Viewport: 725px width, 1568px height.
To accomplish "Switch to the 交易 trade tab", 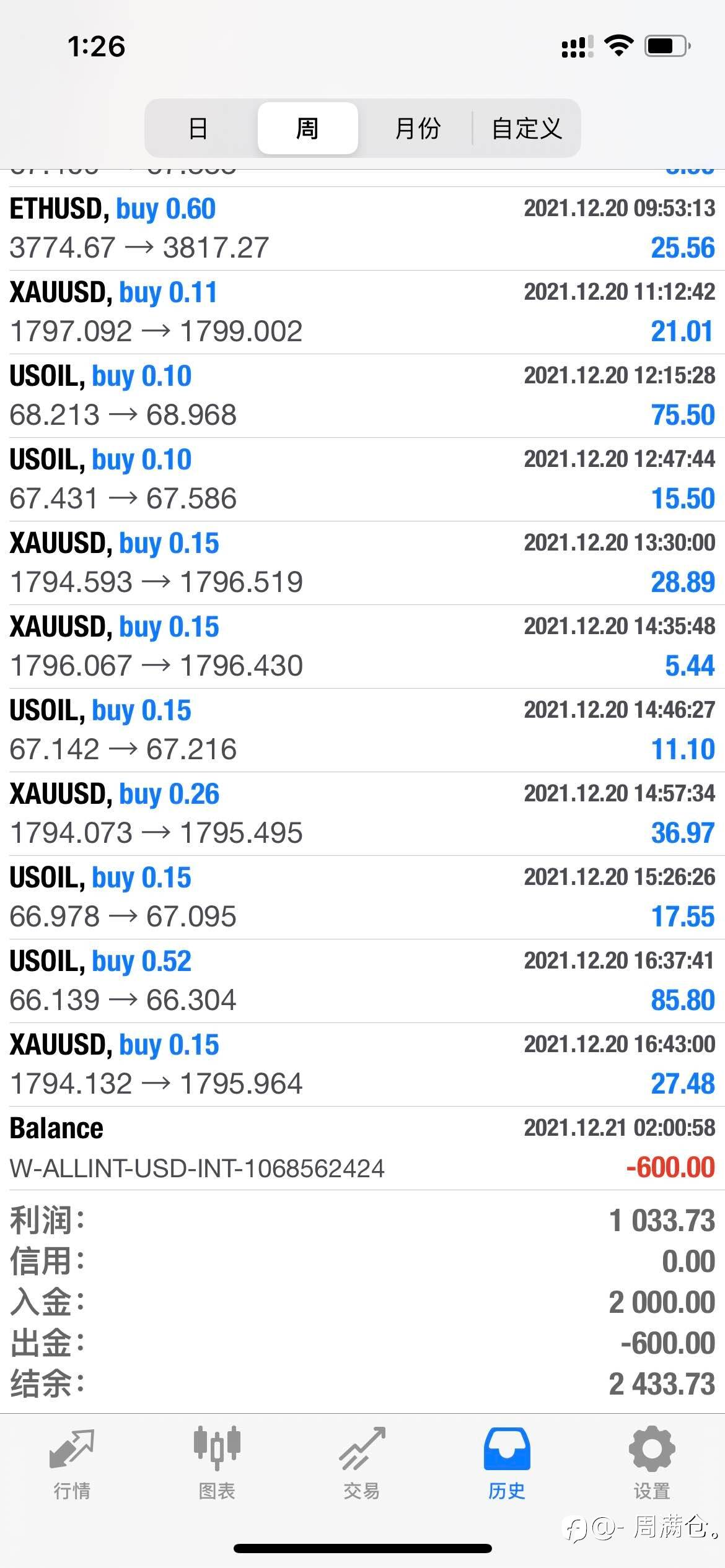I will (362, 1464).
